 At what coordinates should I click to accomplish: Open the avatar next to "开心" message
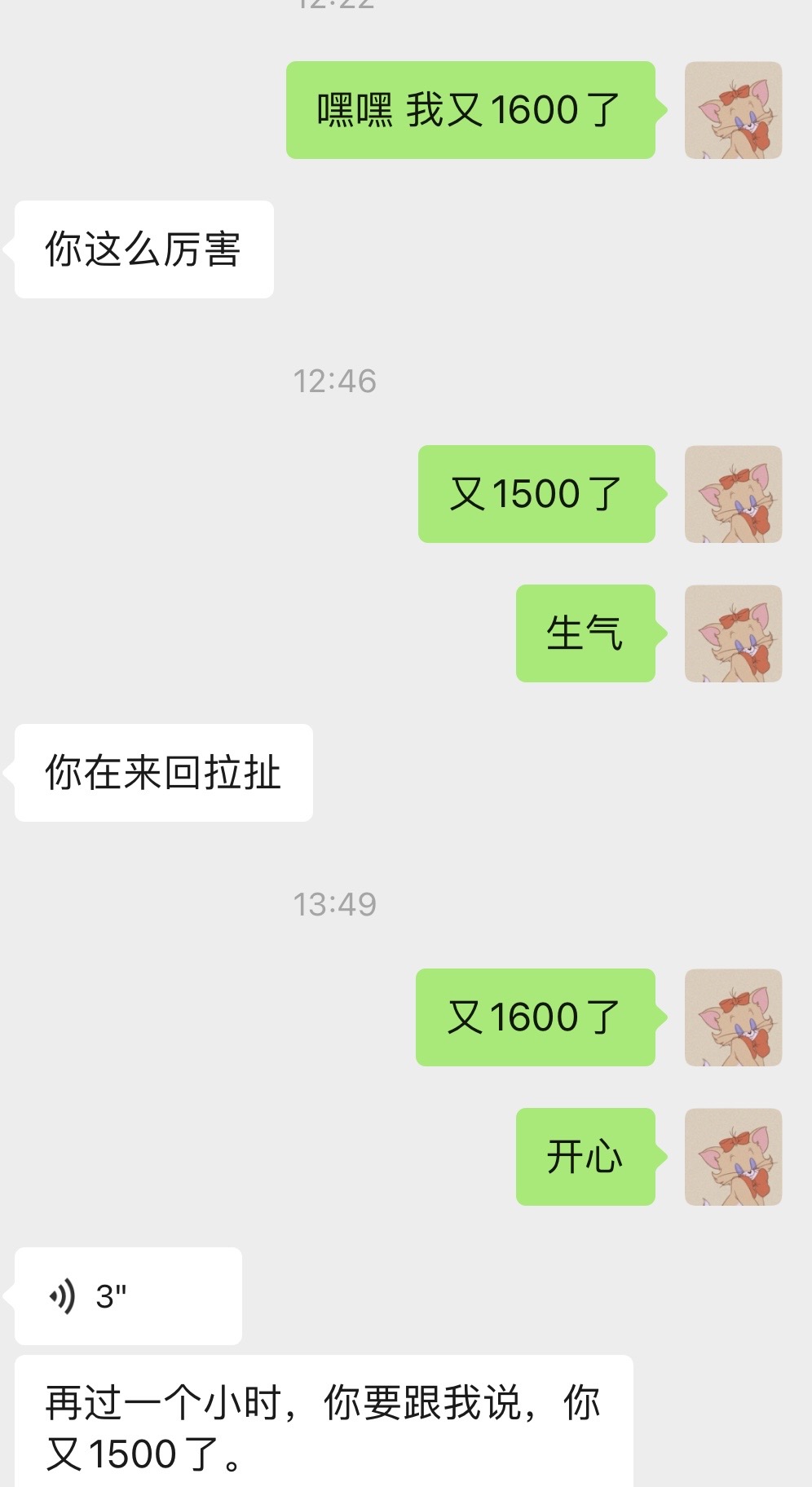[733, 1157]
